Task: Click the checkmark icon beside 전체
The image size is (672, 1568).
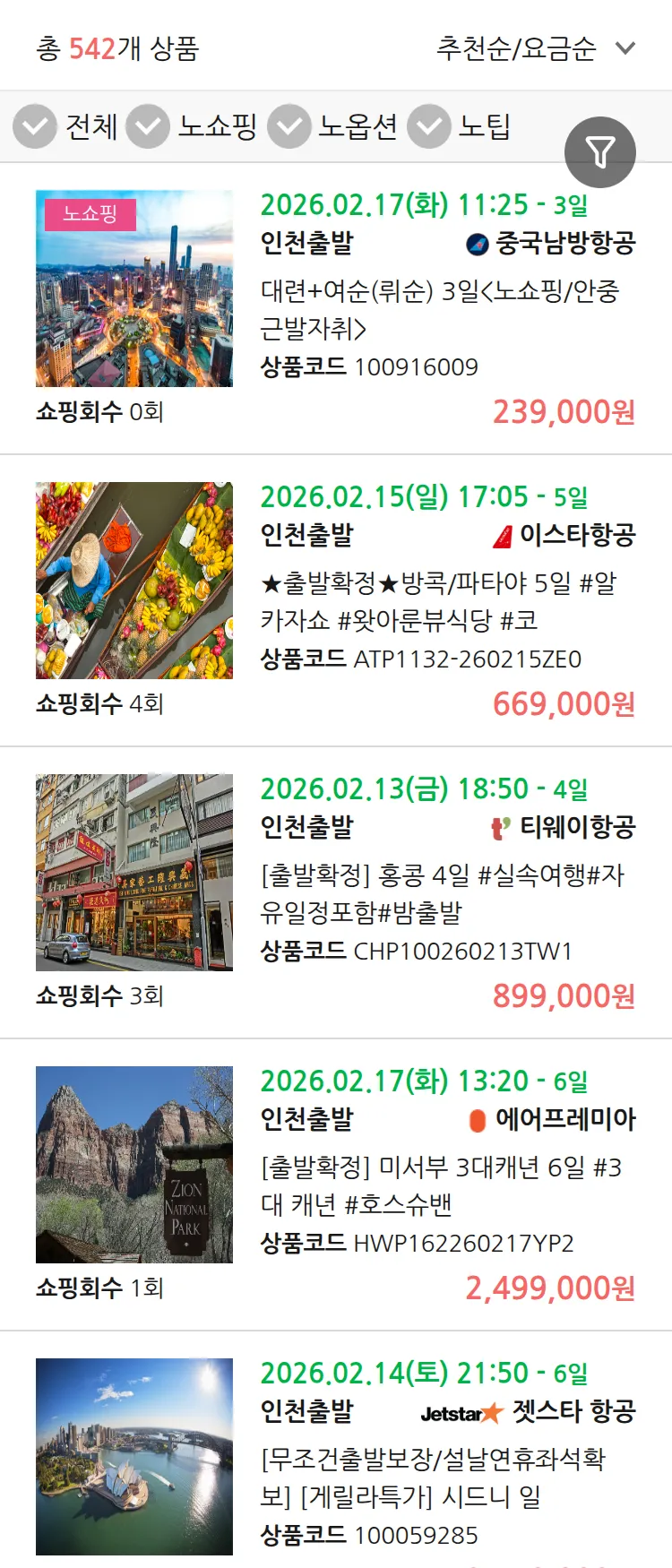Action: tap(34, 126)
